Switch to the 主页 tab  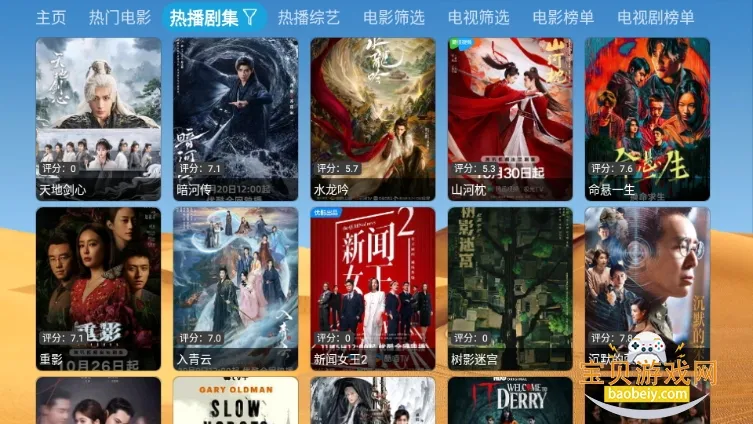(51, 17)
